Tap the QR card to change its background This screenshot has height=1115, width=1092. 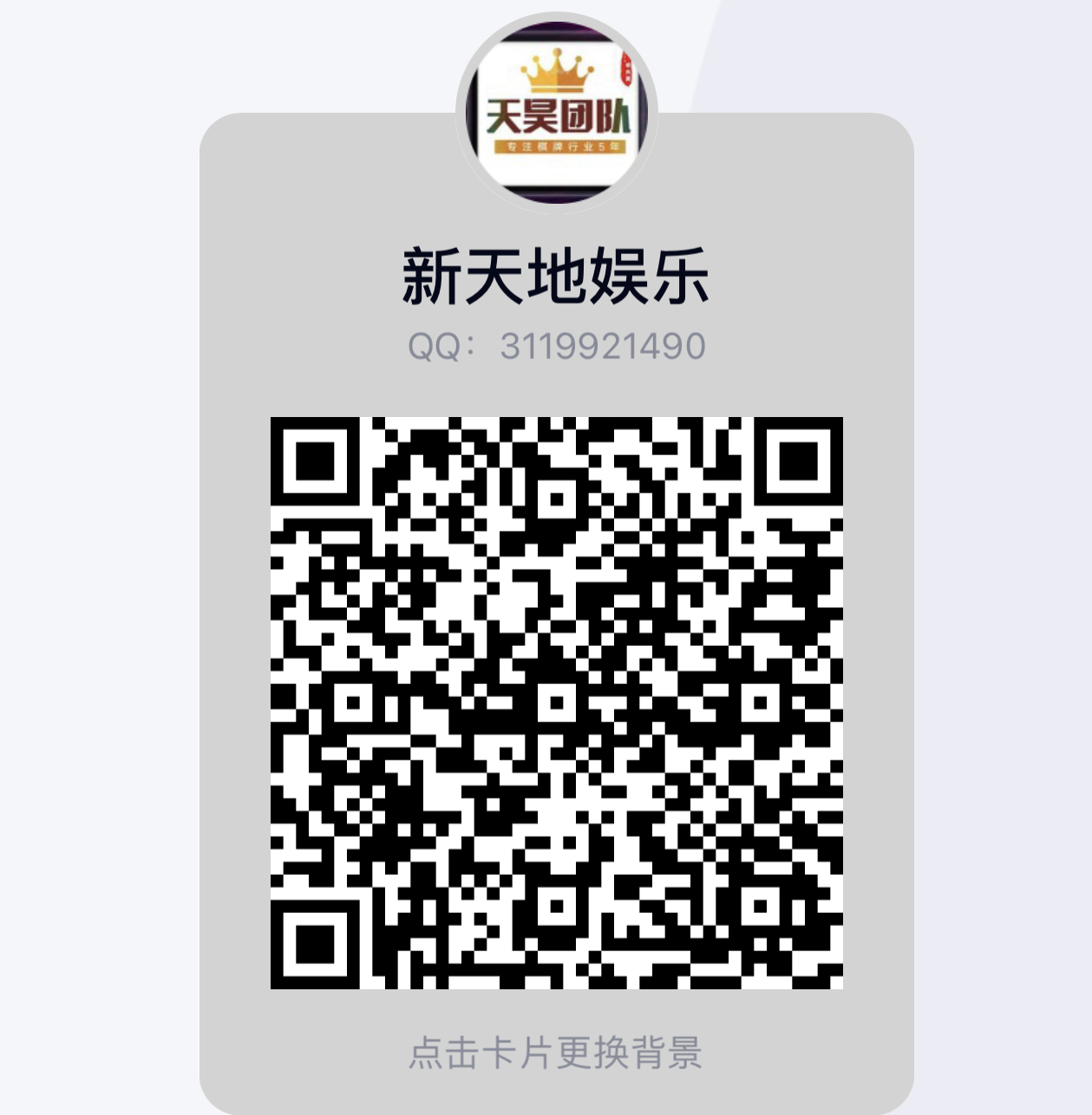tap(555, 1053)
